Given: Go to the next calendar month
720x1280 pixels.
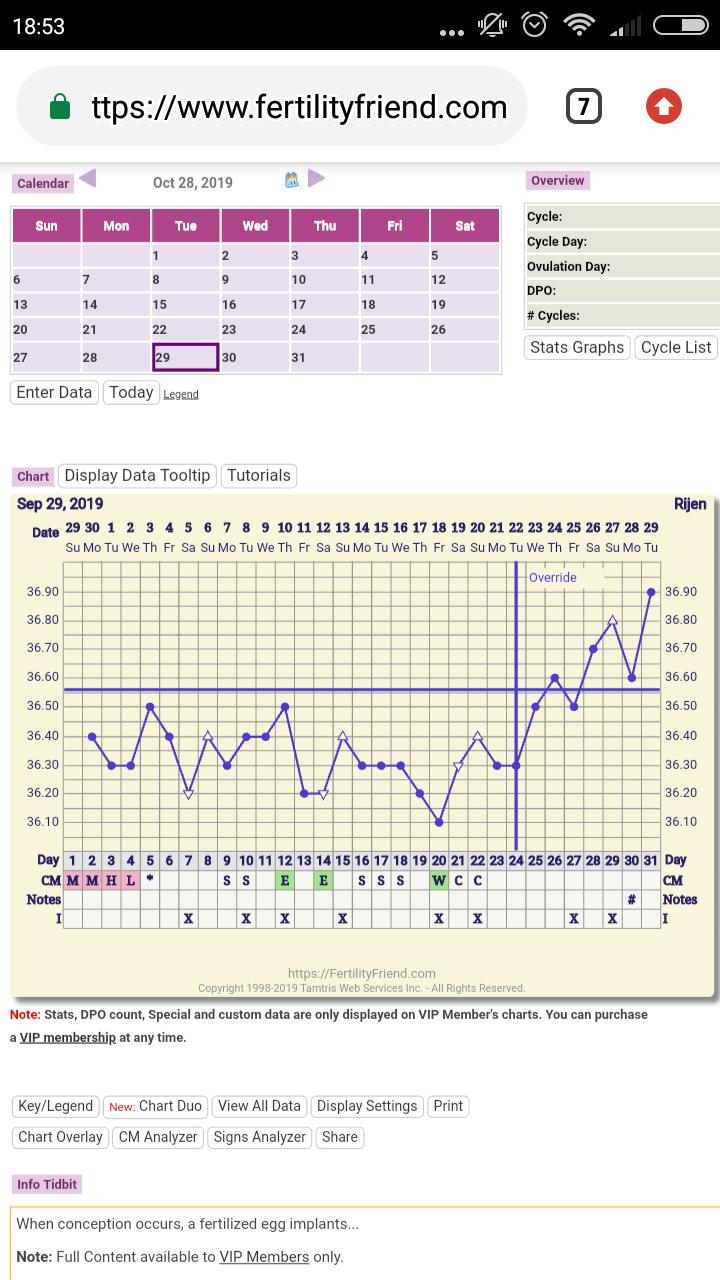Looking at the screenshot, I should coord(316,179).
